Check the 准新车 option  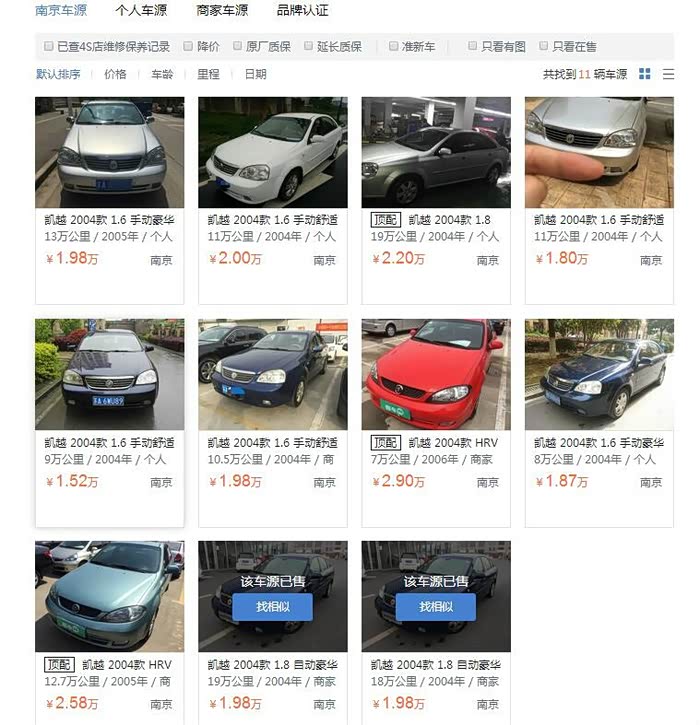point(393,46)
